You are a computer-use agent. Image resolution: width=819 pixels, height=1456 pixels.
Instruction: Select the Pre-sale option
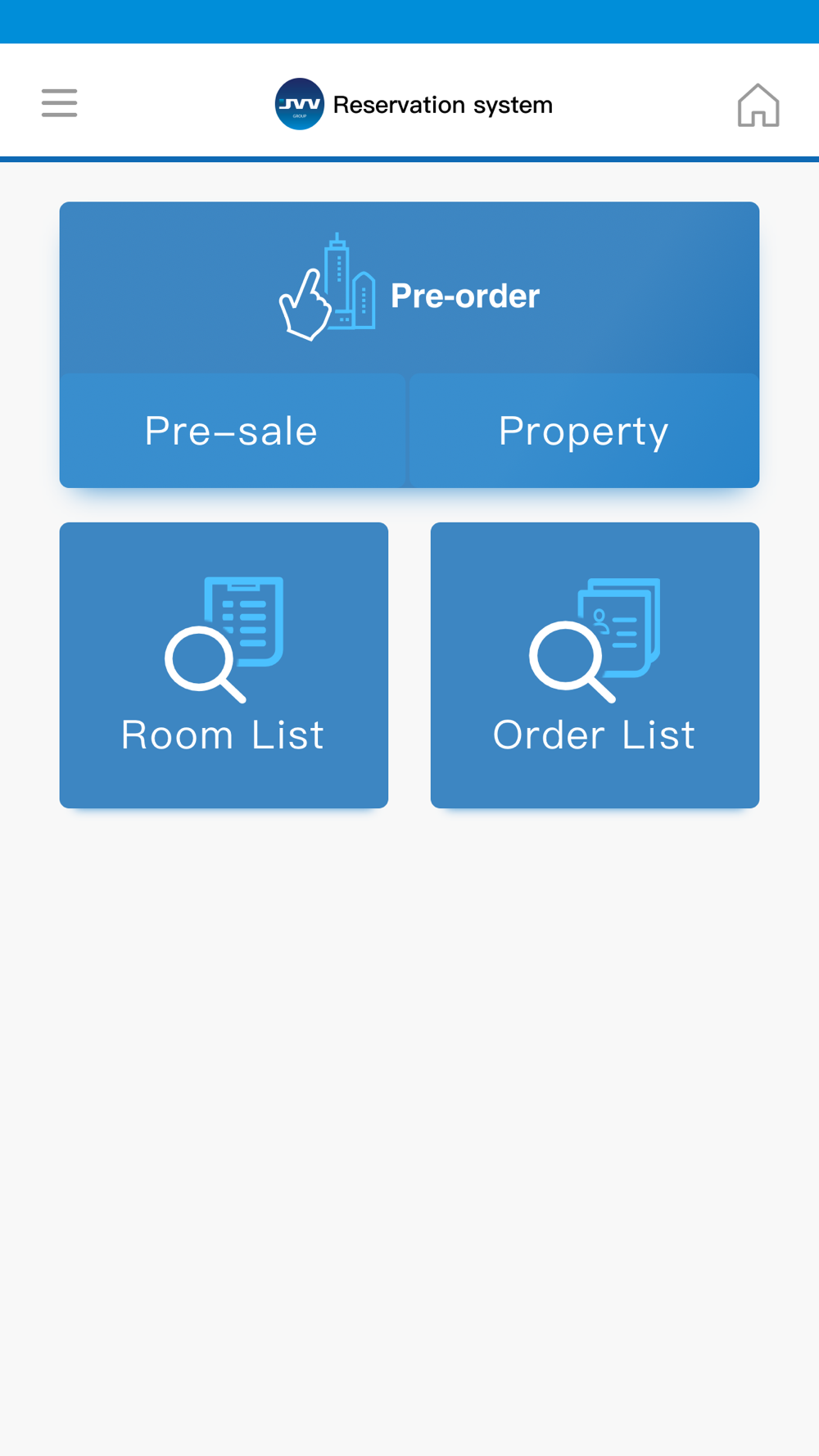click(232, 431)
